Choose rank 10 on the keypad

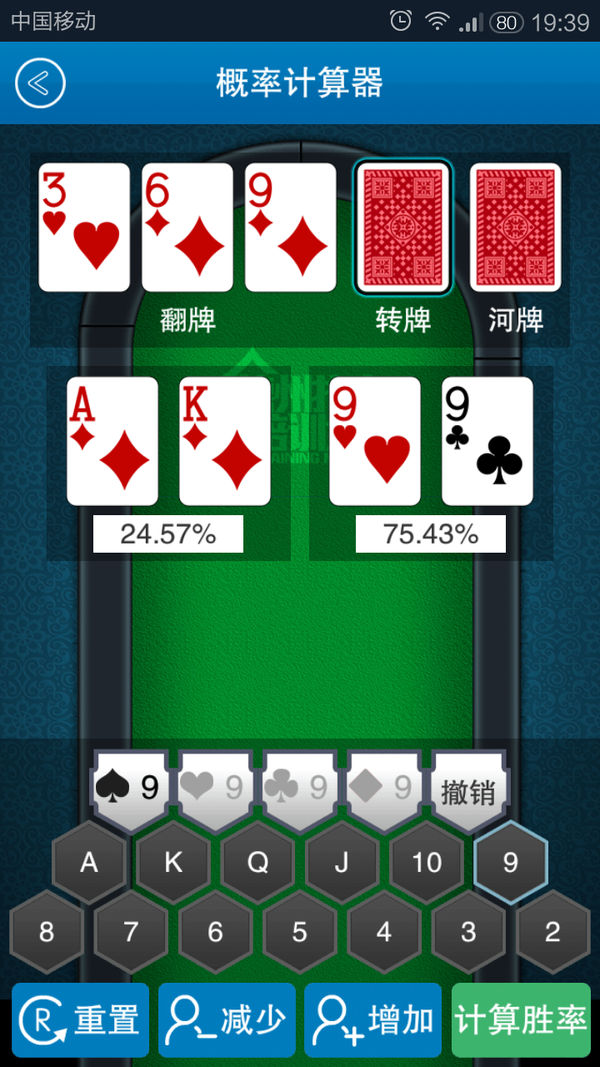pyautogui.click(x=427, y=862)
